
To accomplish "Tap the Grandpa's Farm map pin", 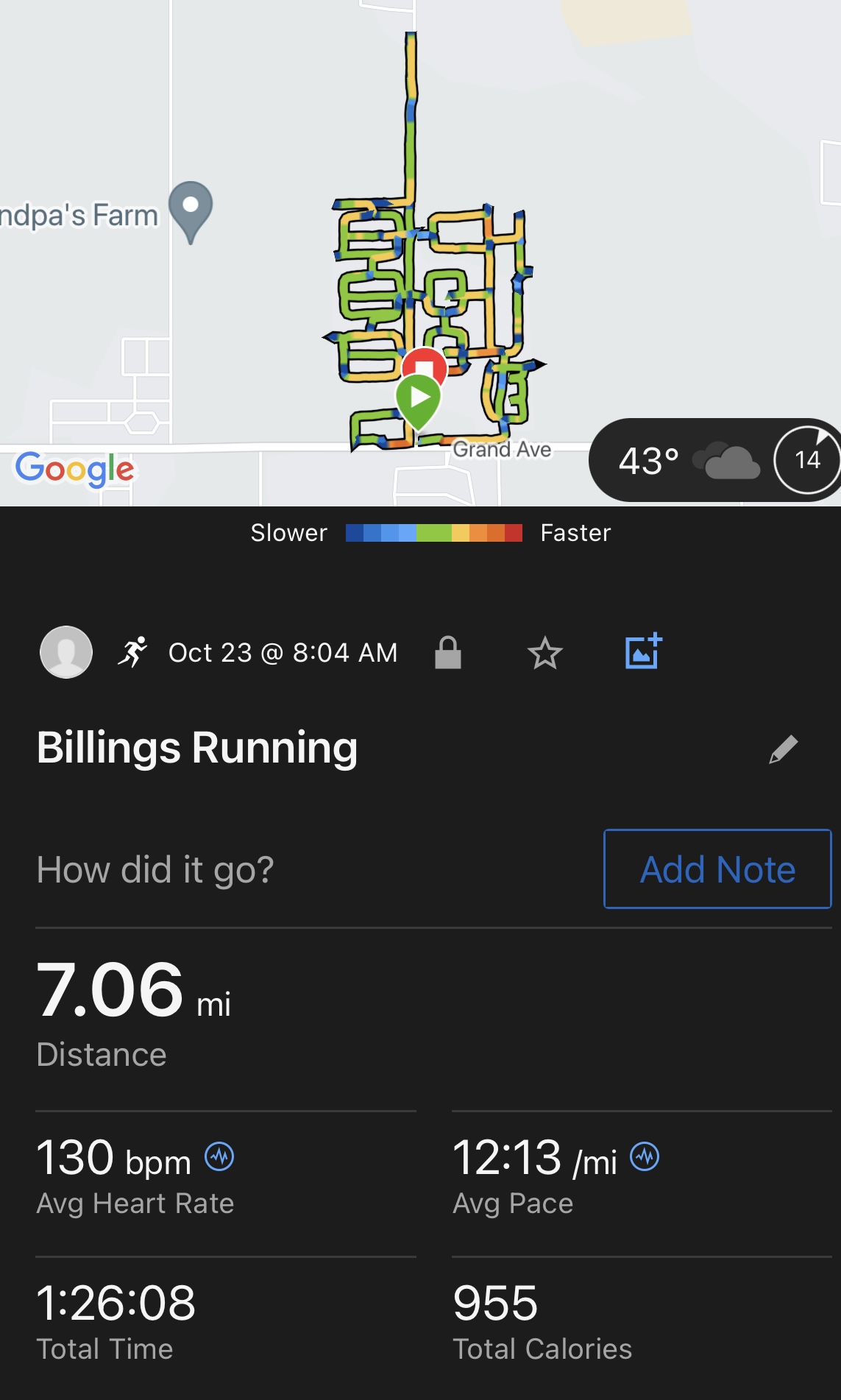I will point(191,211).
